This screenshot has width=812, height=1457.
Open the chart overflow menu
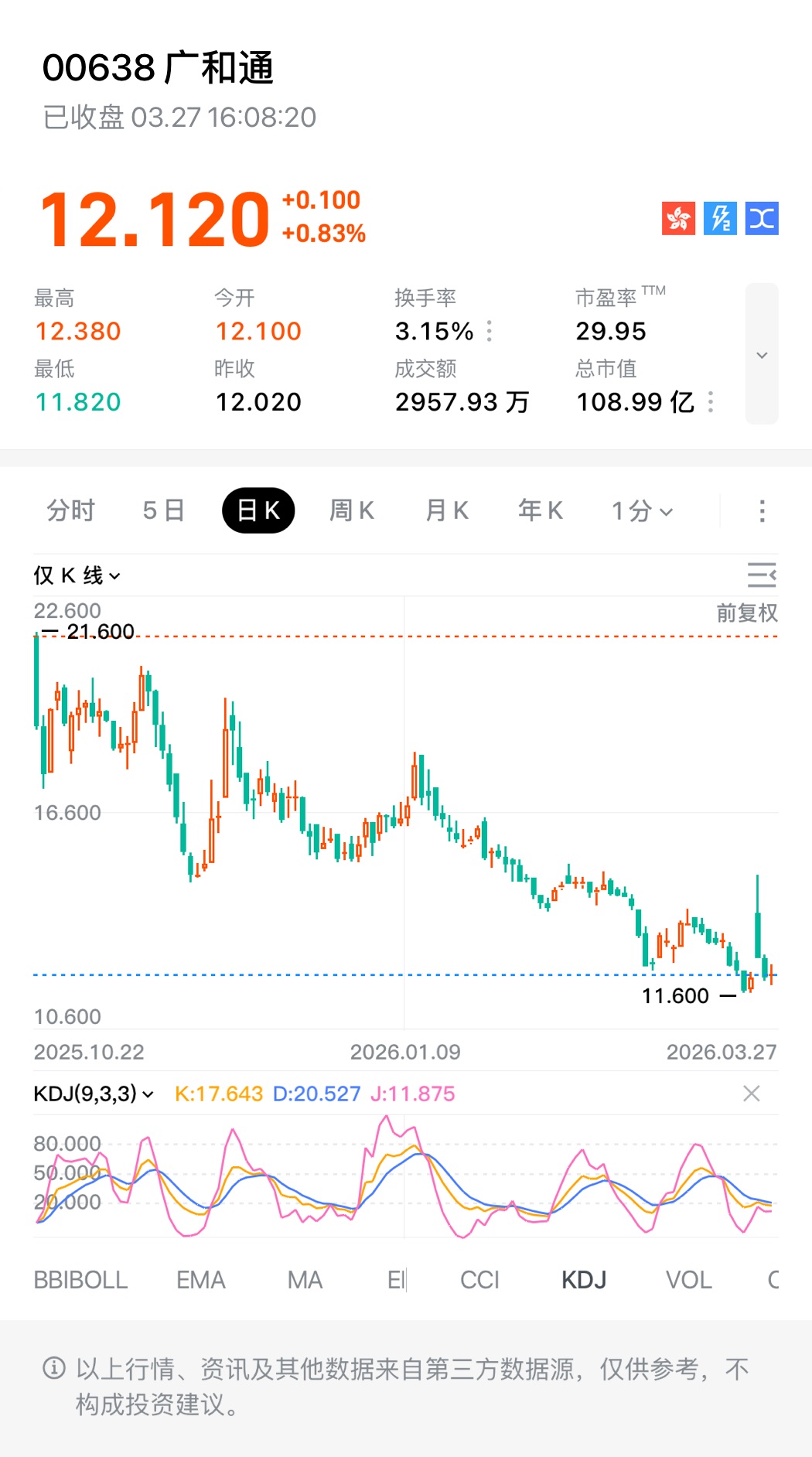(762, 510)
